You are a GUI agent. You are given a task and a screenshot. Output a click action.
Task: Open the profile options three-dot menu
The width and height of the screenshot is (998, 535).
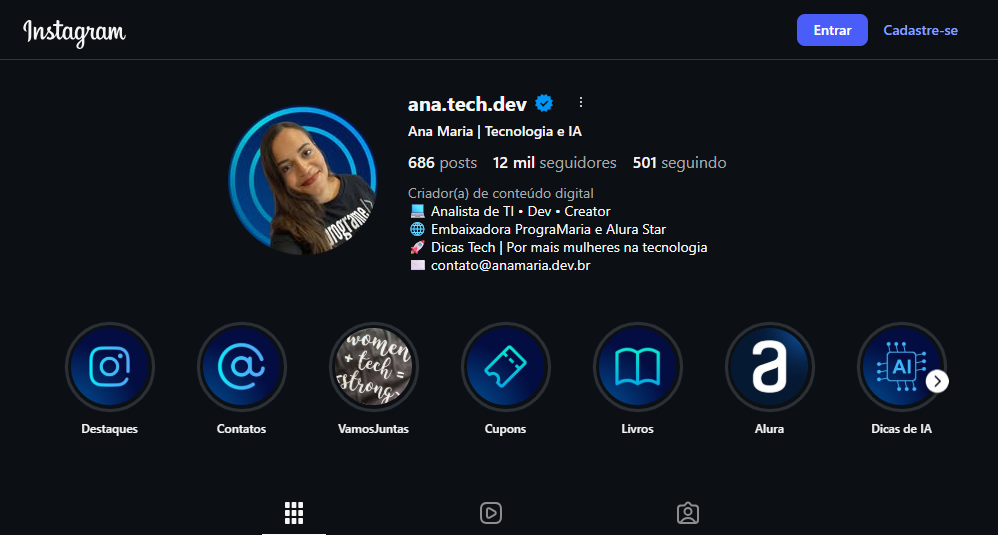coord(580,102)
